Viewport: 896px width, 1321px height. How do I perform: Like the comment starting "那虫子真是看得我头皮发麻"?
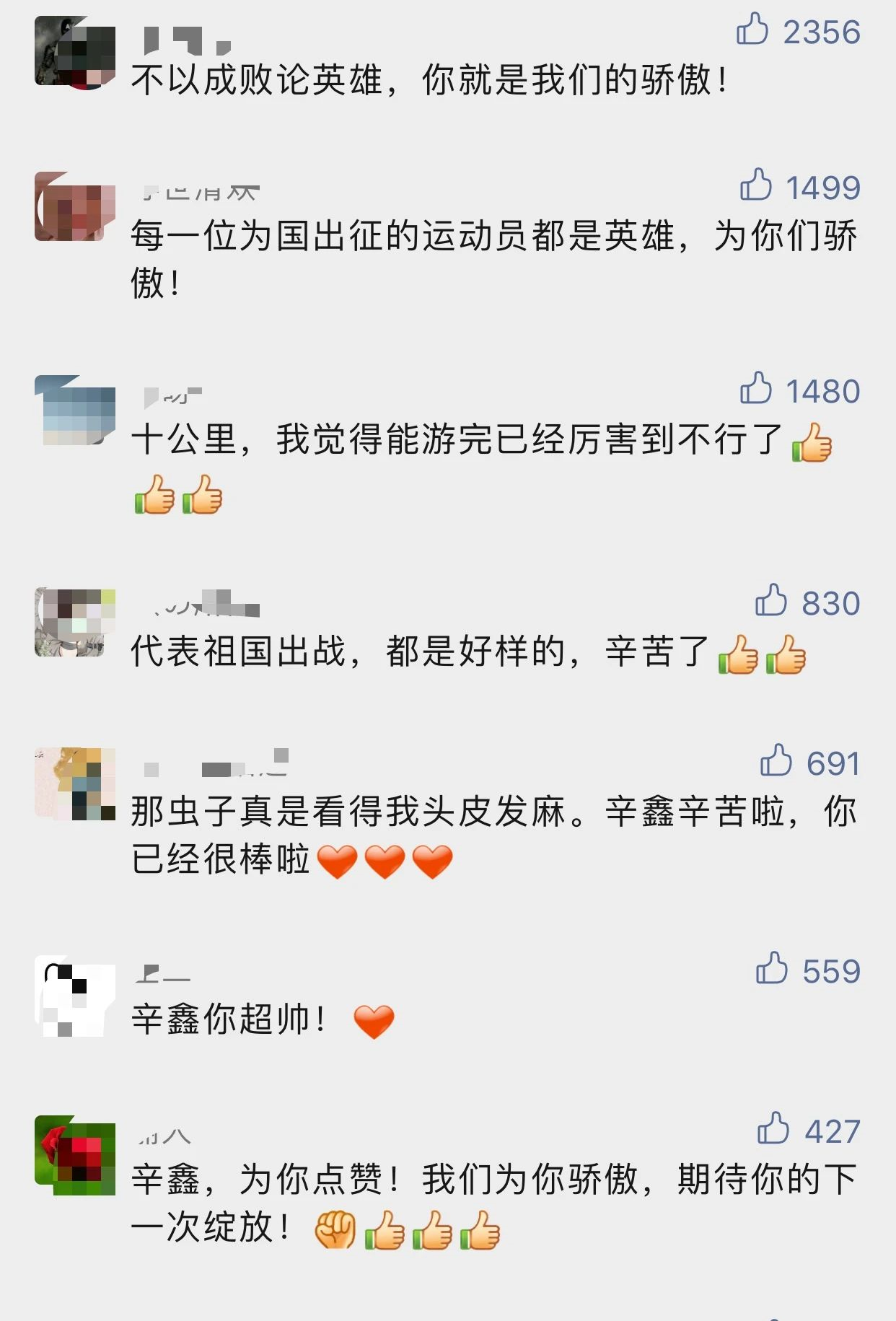click(x=776, y=761)
